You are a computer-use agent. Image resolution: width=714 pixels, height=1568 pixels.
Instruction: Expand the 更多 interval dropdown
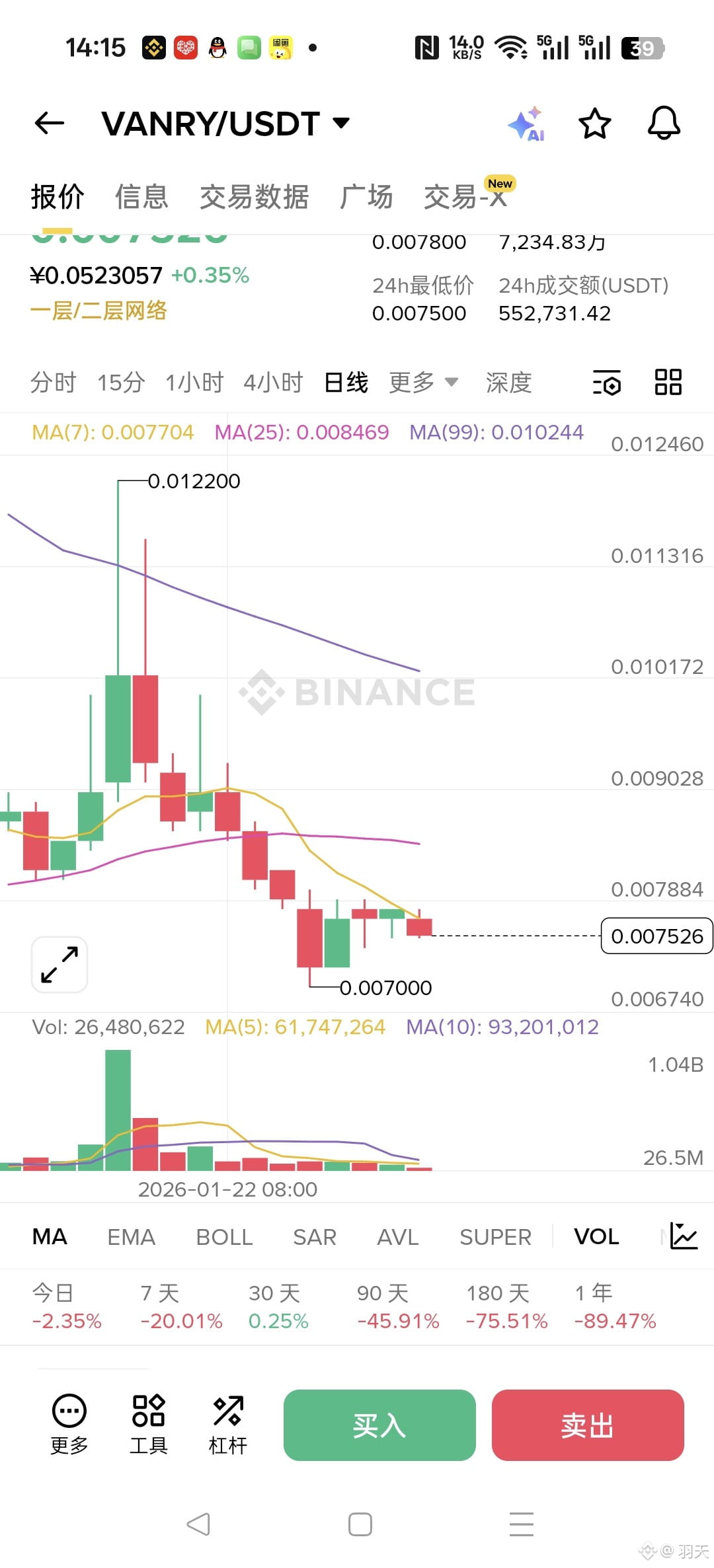coord(423,383)
